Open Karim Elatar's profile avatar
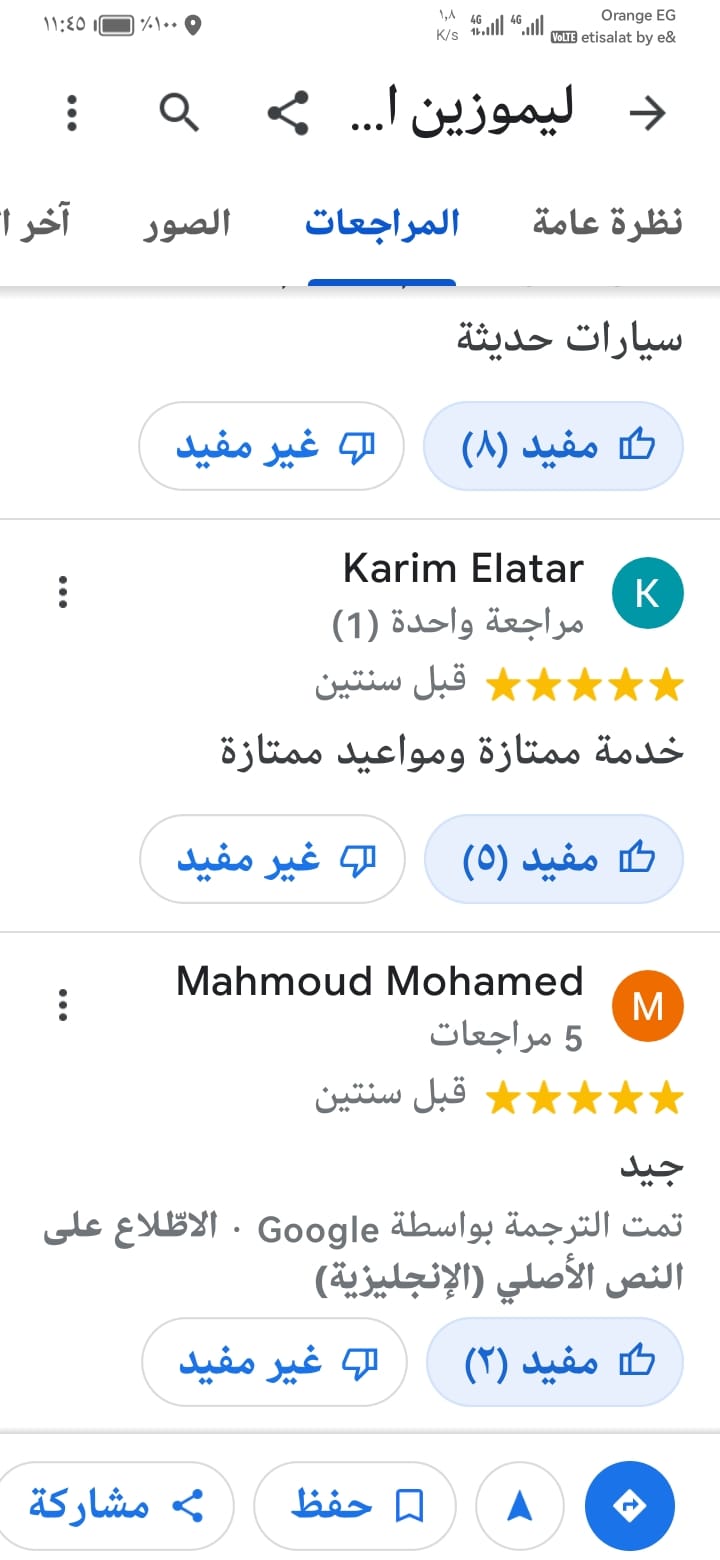720x1560 pixels. (647, 594)
